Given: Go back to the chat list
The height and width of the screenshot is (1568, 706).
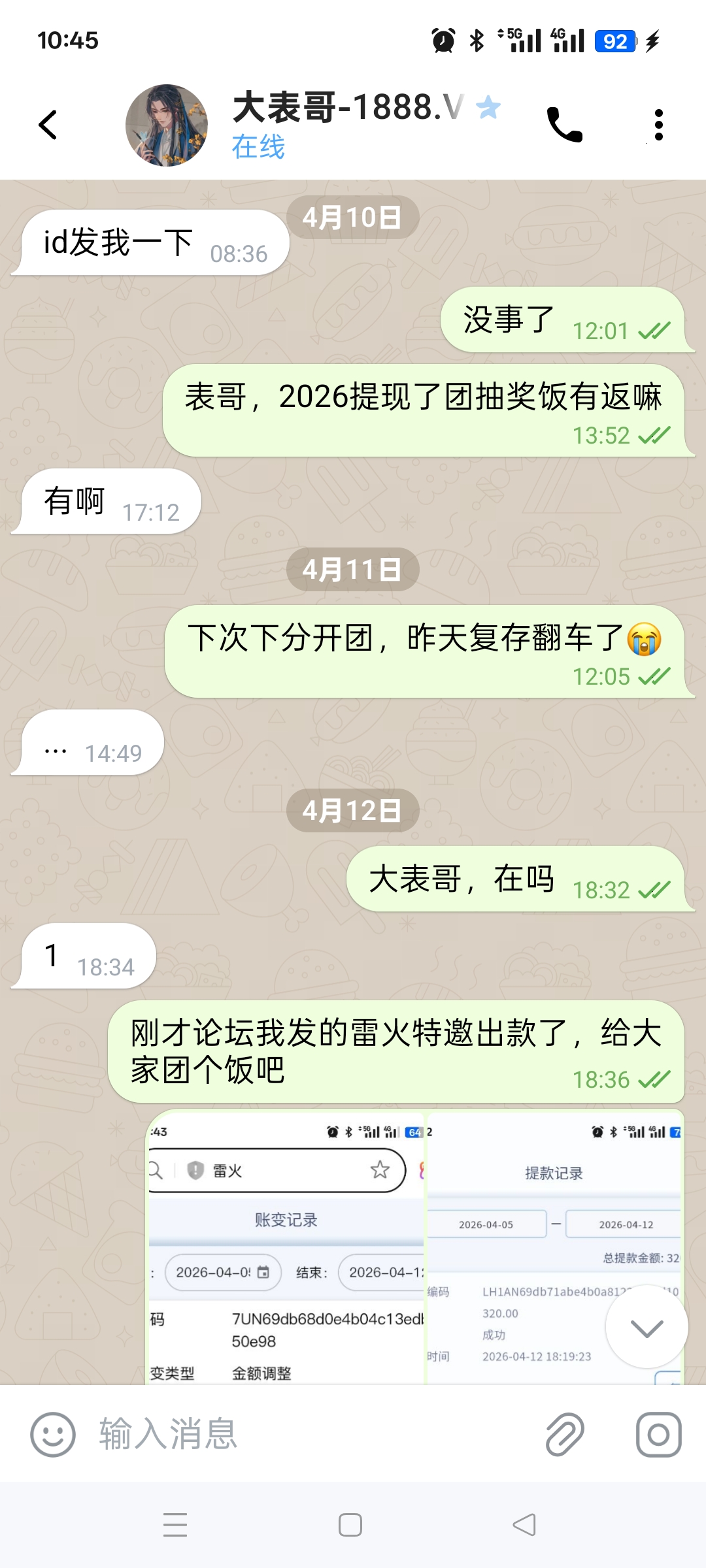Looking at the screenshot, I should point(48,125).
